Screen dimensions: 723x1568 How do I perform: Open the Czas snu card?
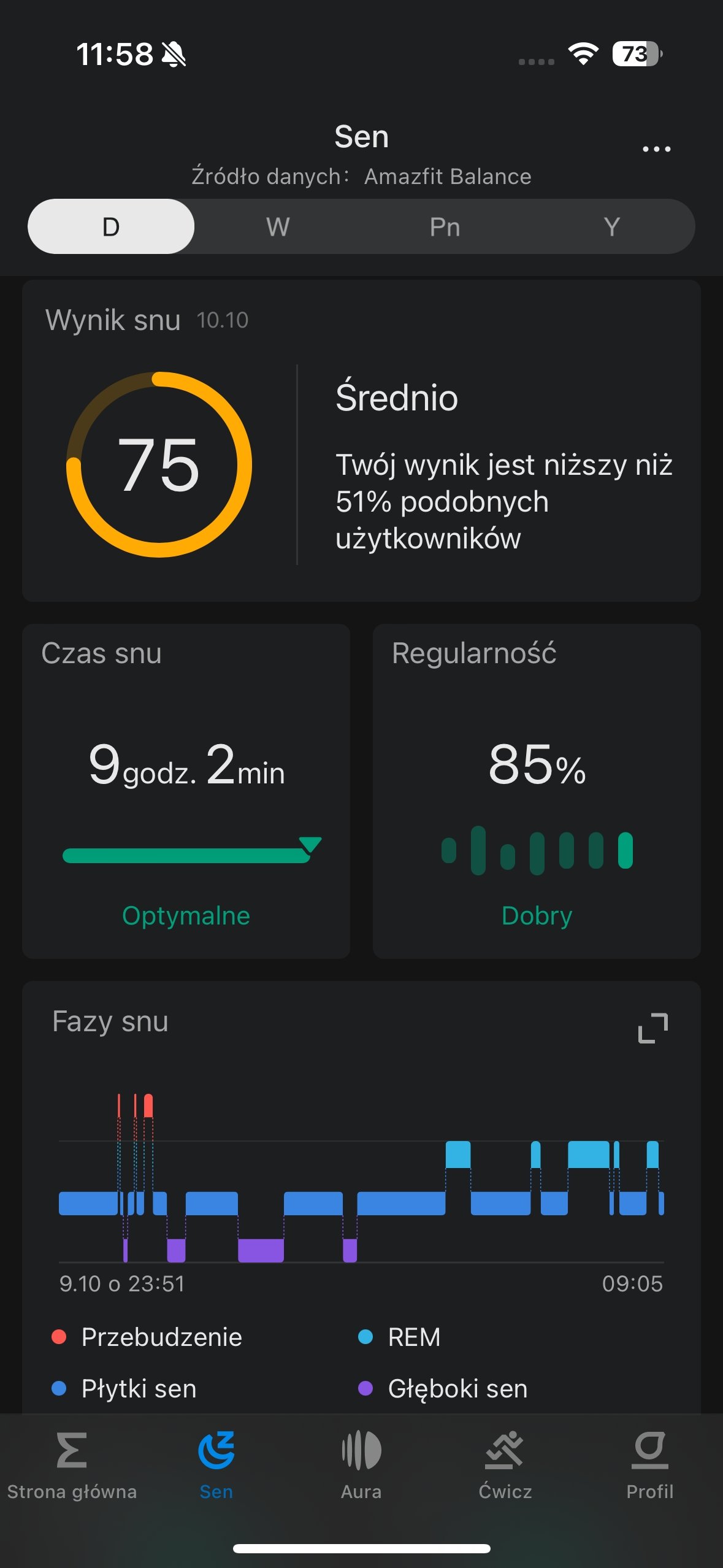[186, 791]
